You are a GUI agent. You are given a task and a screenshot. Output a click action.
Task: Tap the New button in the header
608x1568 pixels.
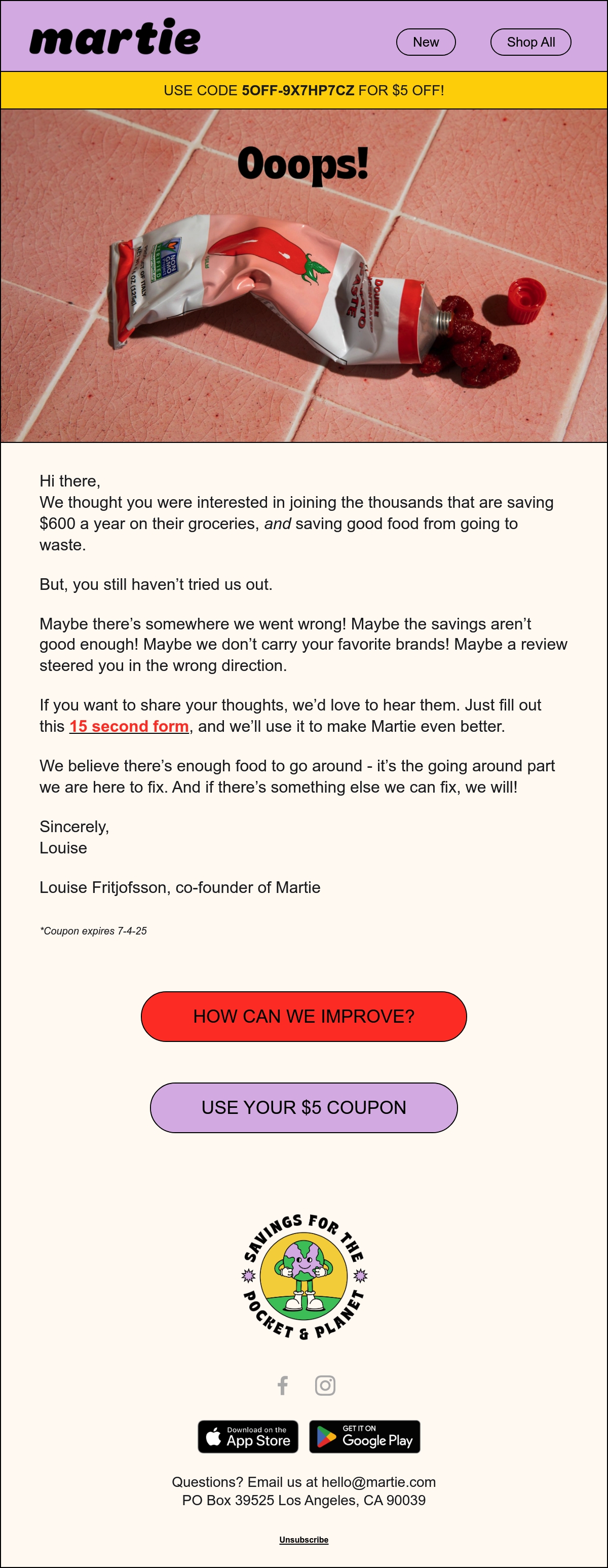(x=426, y=42)
